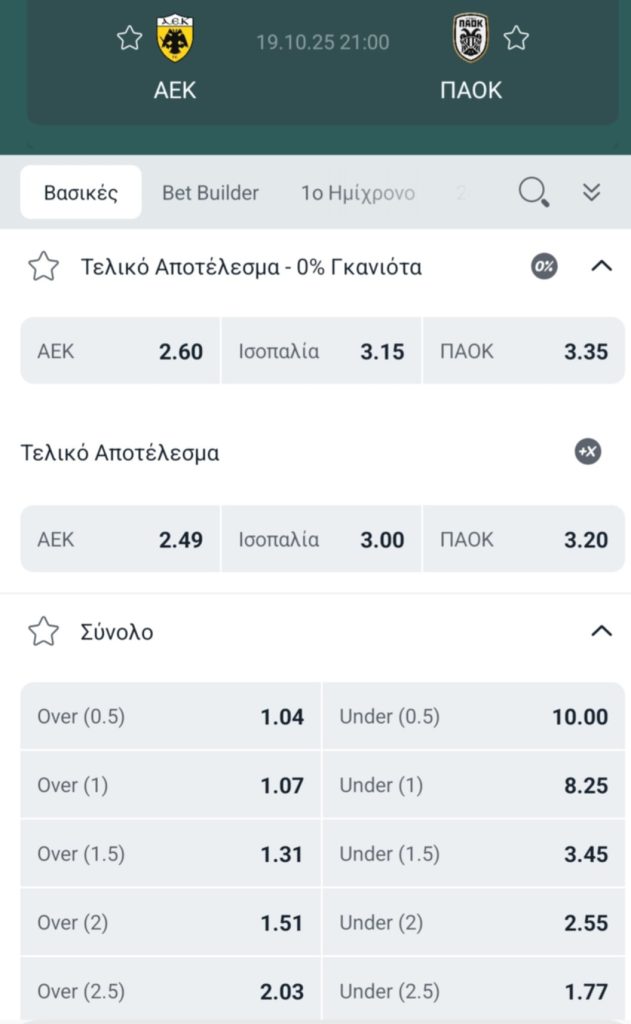The height and width of the screenshot is (1024, 631).
Task: Select Ισοπαλία at 3.00 odds
Action: [x=321, y=539]
